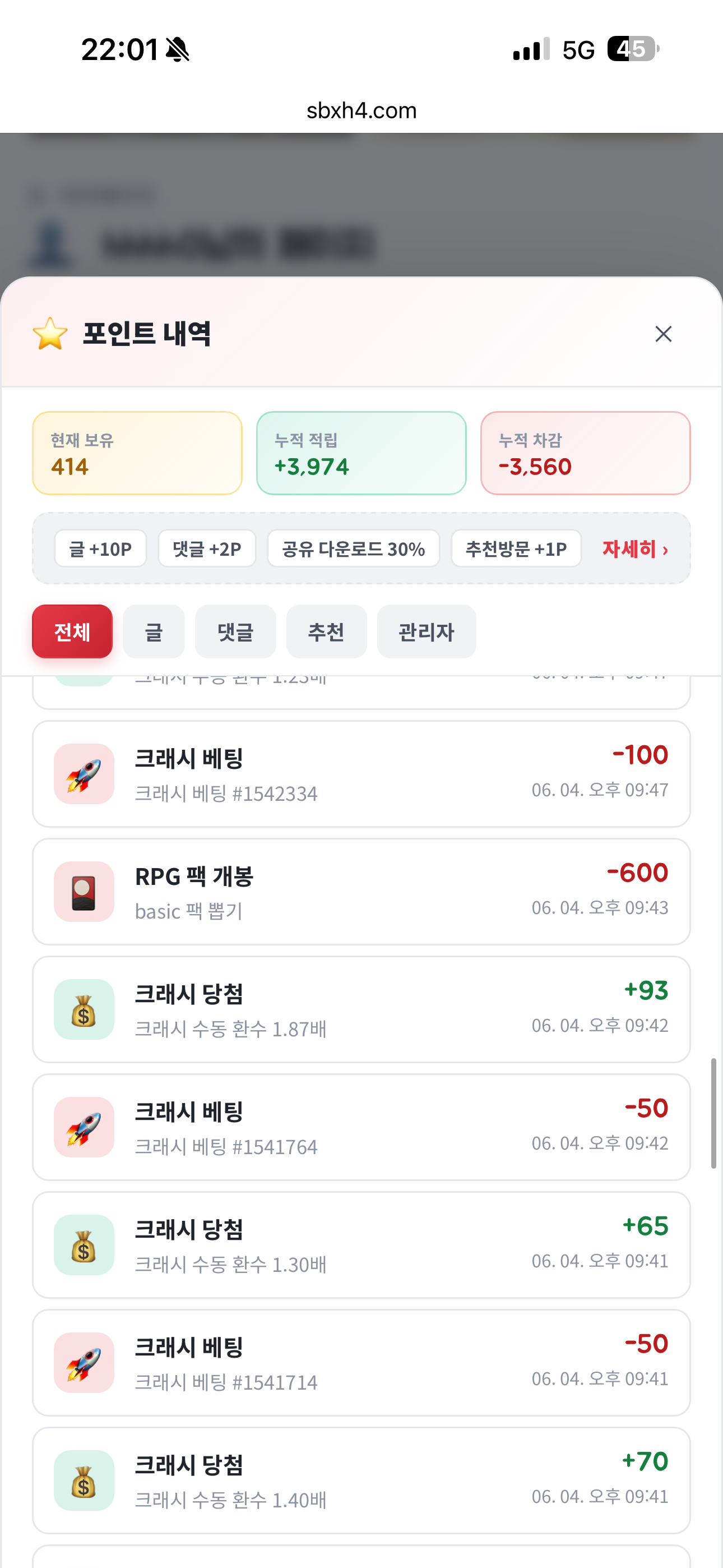Select the 전체 filter tab
This screenshot has height=1568, width=723.
tap(72, 632)
